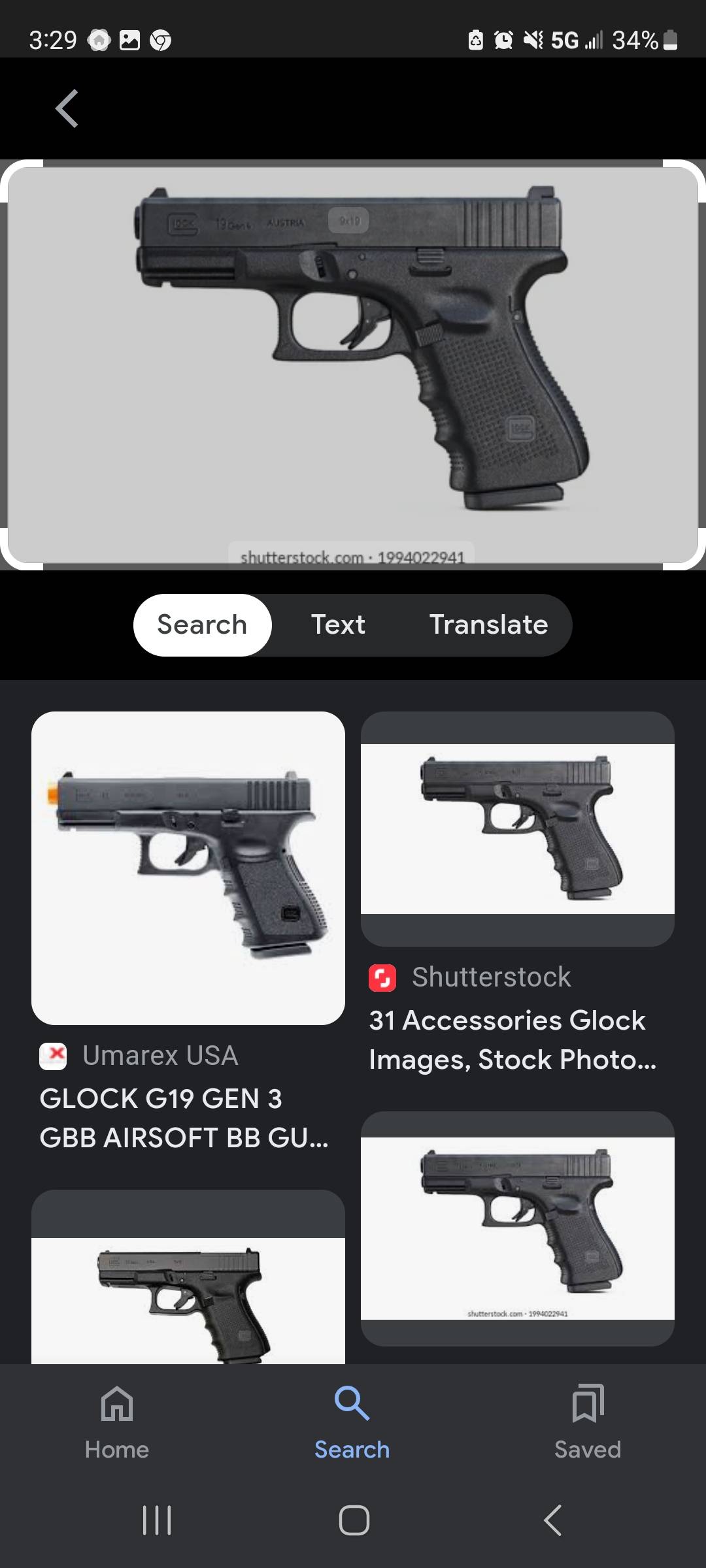The height and width of the screenshot is (1568, 706).
Task: Switch to Text mode
Action: coord(338,625)
